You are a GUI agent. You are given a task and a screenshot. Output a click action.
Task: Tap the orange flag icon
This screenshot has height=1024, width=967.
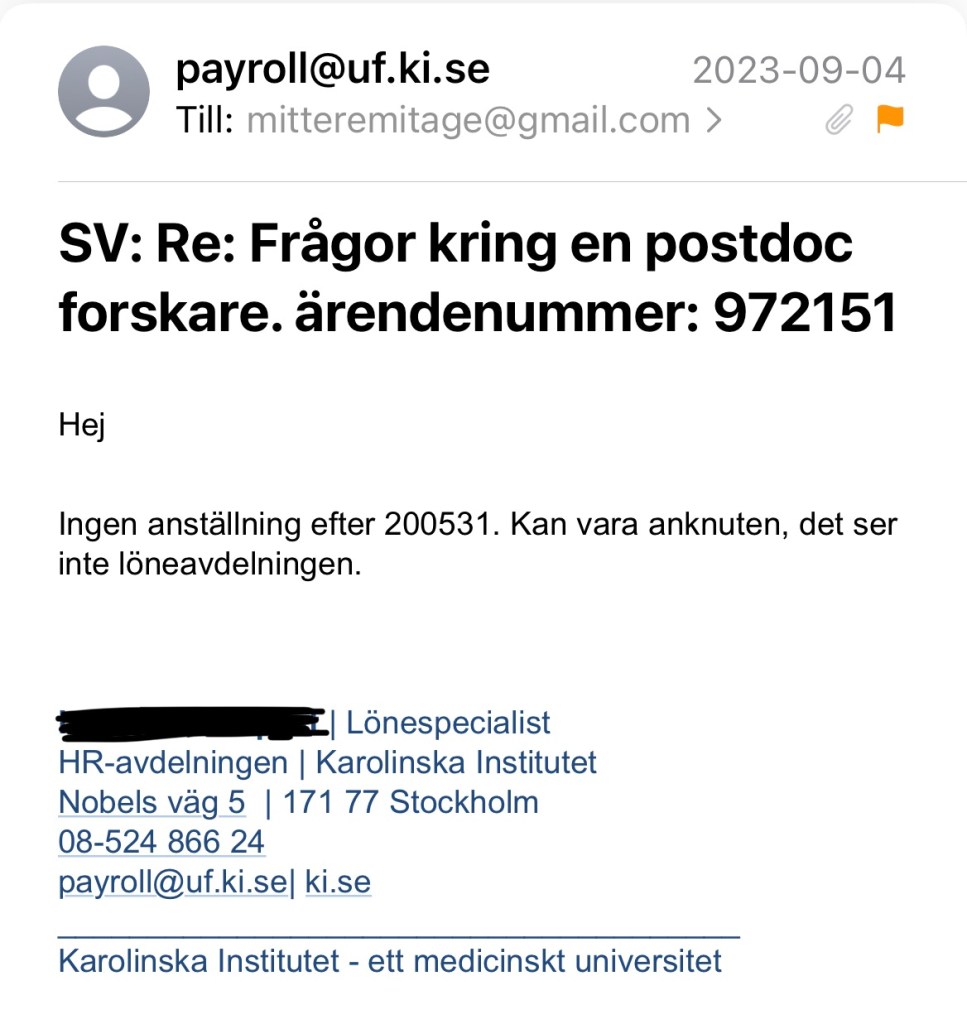[x=890, y=120]
